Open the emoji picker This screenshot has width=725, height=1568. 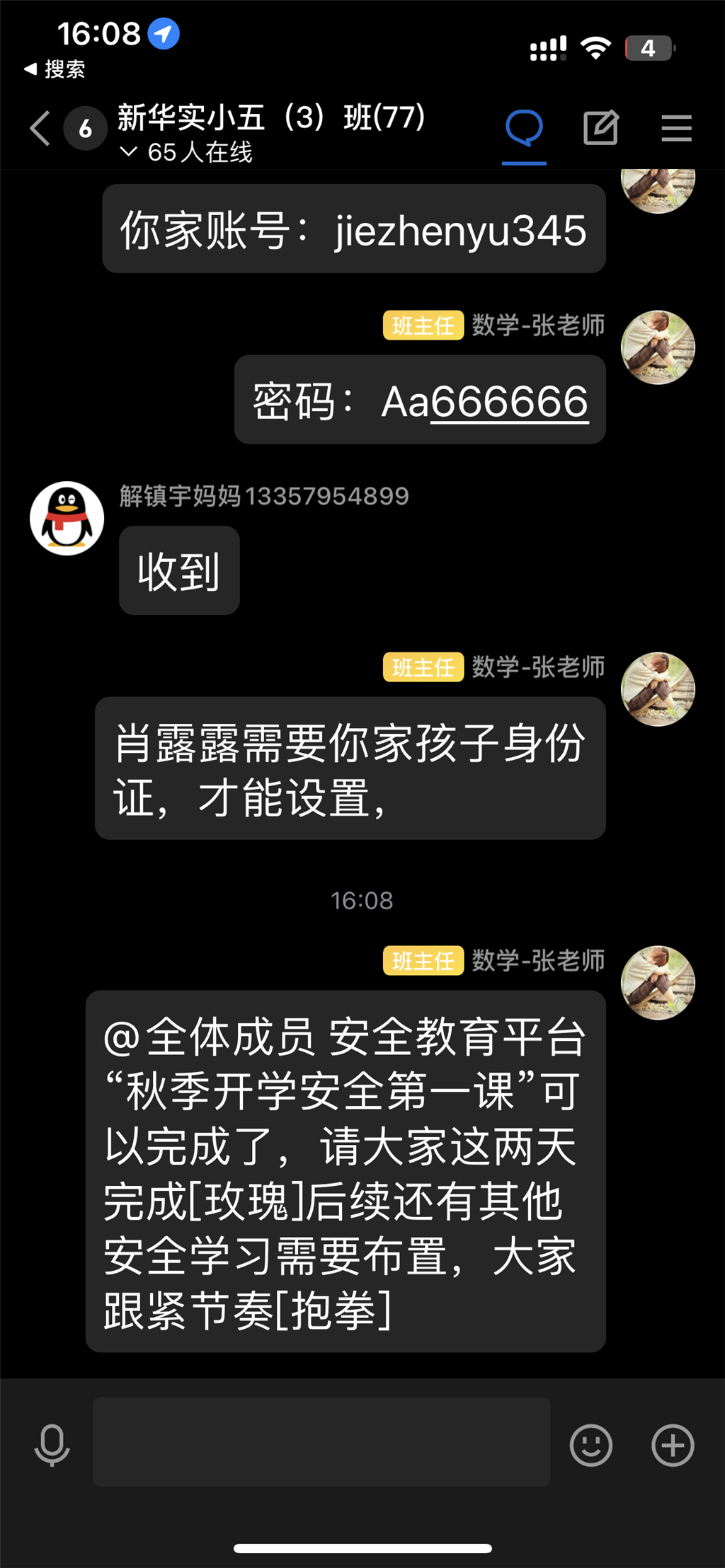(590, 1444)
